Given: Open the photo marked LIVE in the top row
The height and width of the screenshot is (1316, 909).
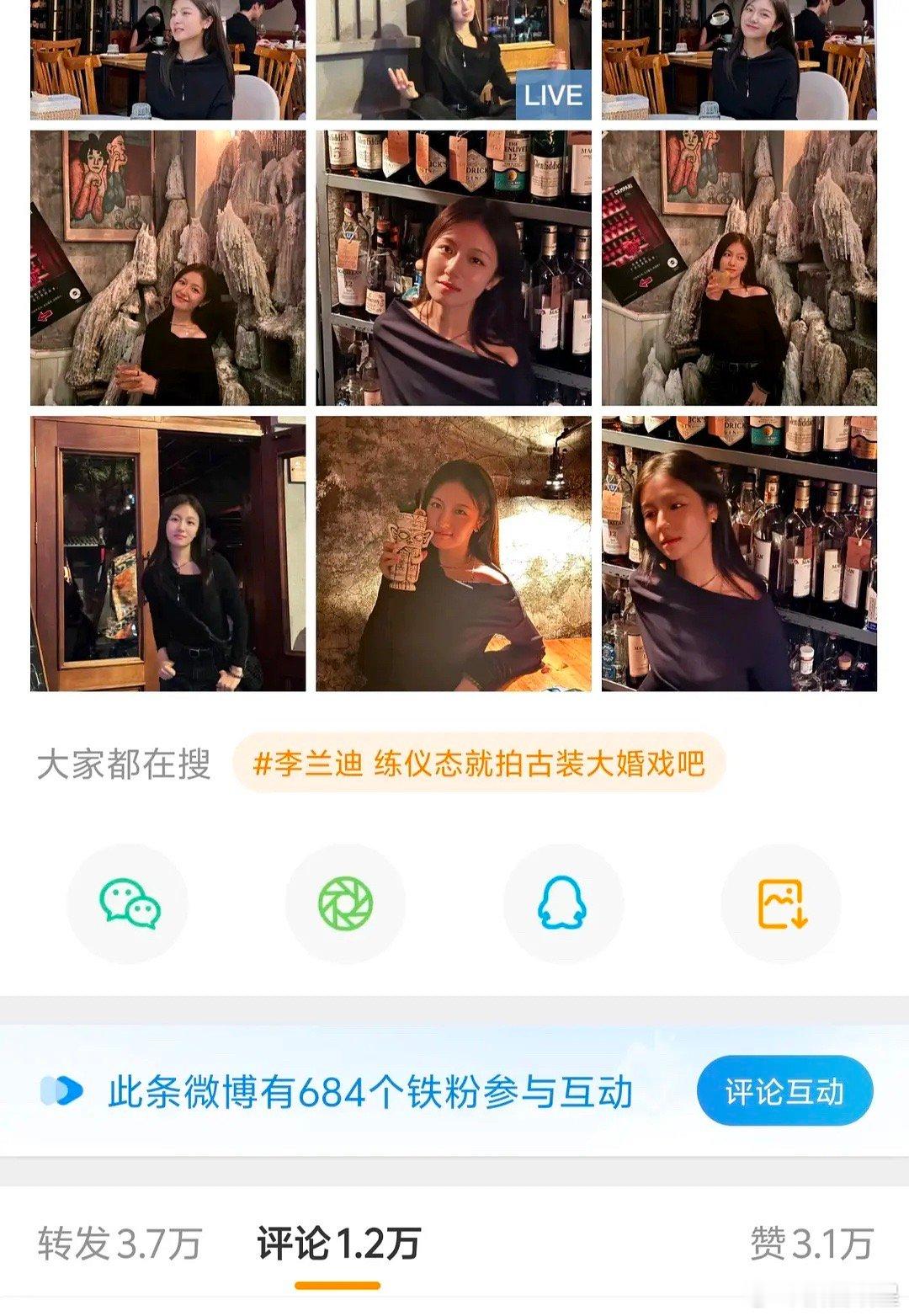Looking at the screenshot, I should click(x=454, y=59).
